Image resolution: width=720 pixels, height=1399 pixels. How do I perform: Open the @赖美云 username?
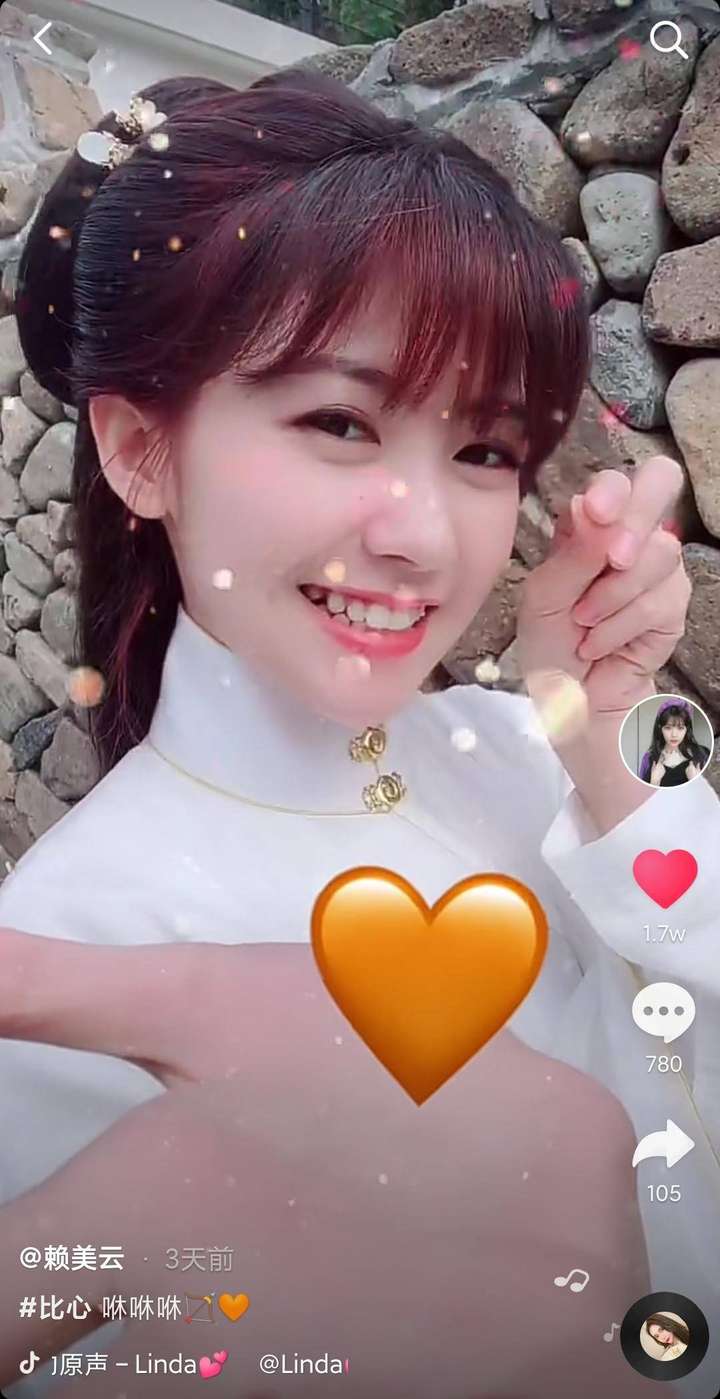point(72,1258)
